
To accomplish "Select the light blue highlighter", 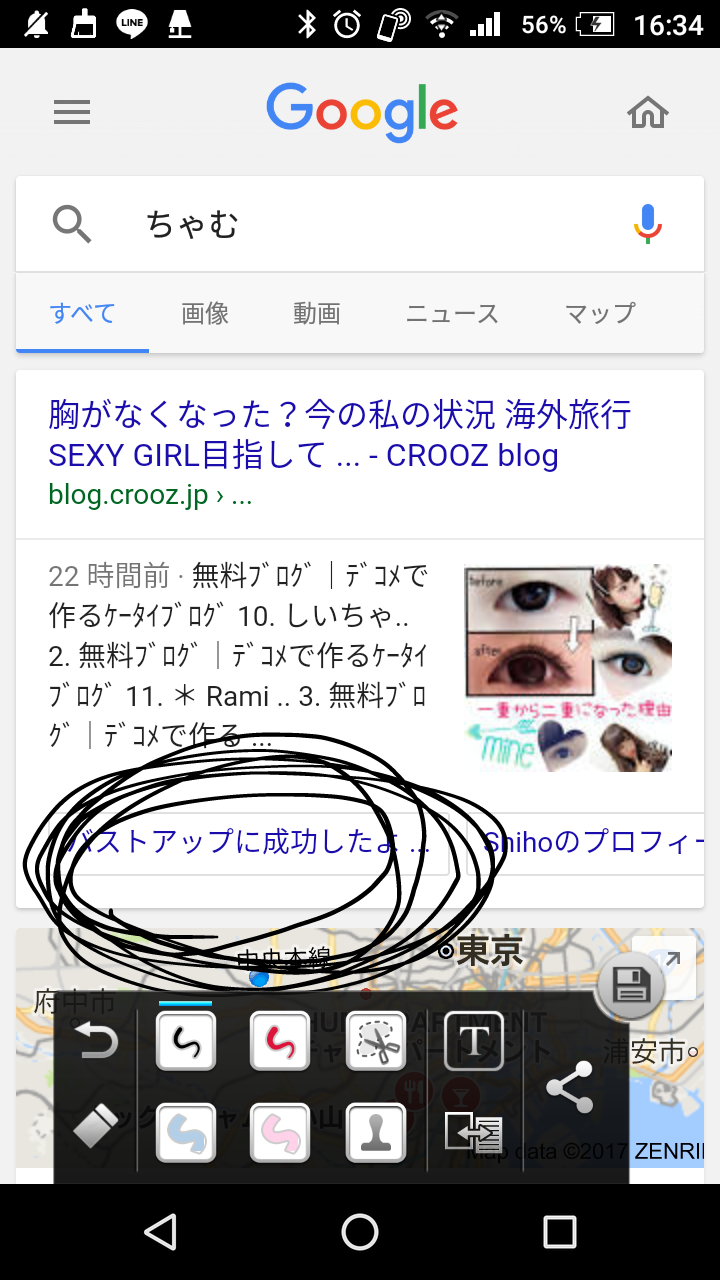I will 186,1133.
